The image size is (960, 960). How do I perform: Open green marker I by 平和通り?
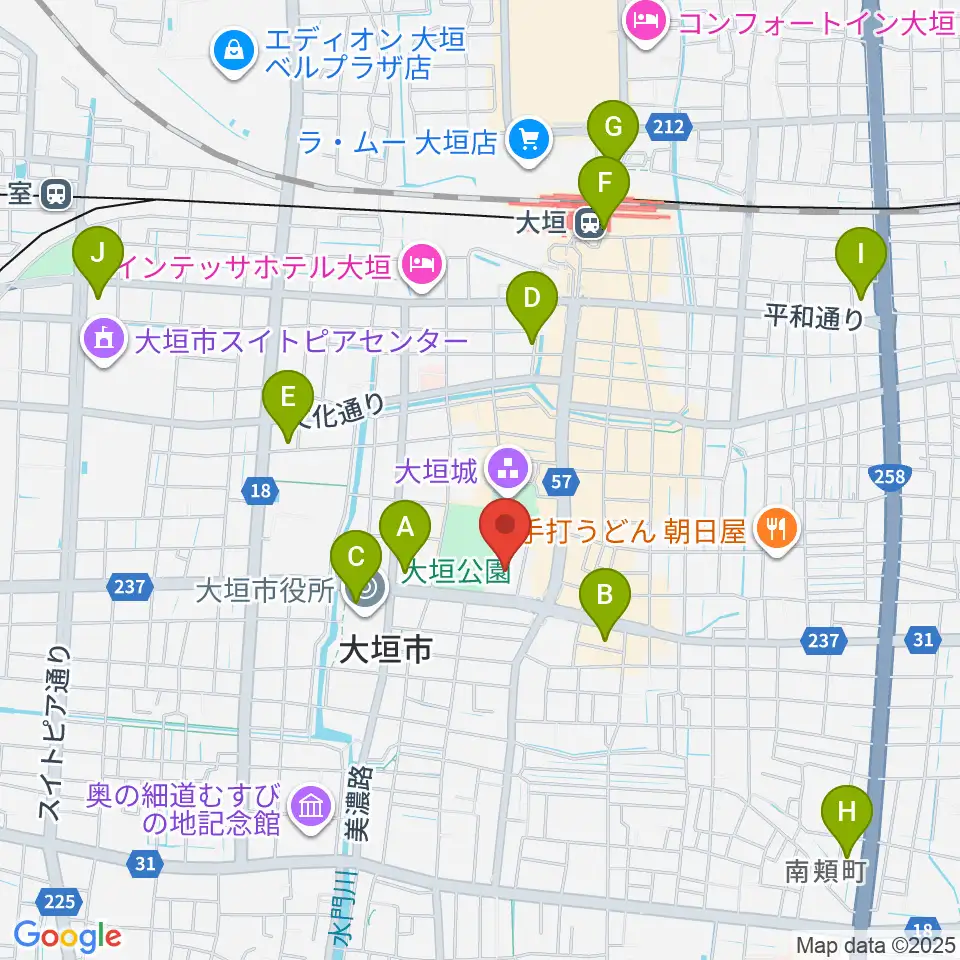pyautogui.click(x=861, y=260)
